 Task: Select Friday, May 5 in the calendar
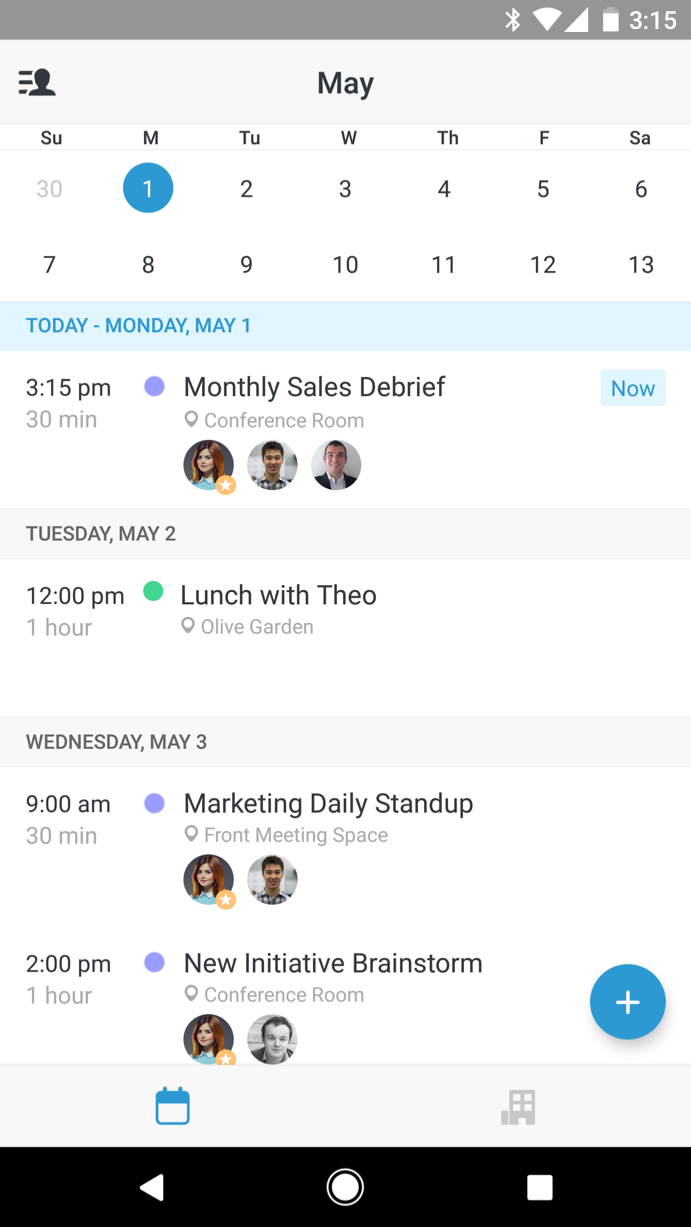(543, 189)
